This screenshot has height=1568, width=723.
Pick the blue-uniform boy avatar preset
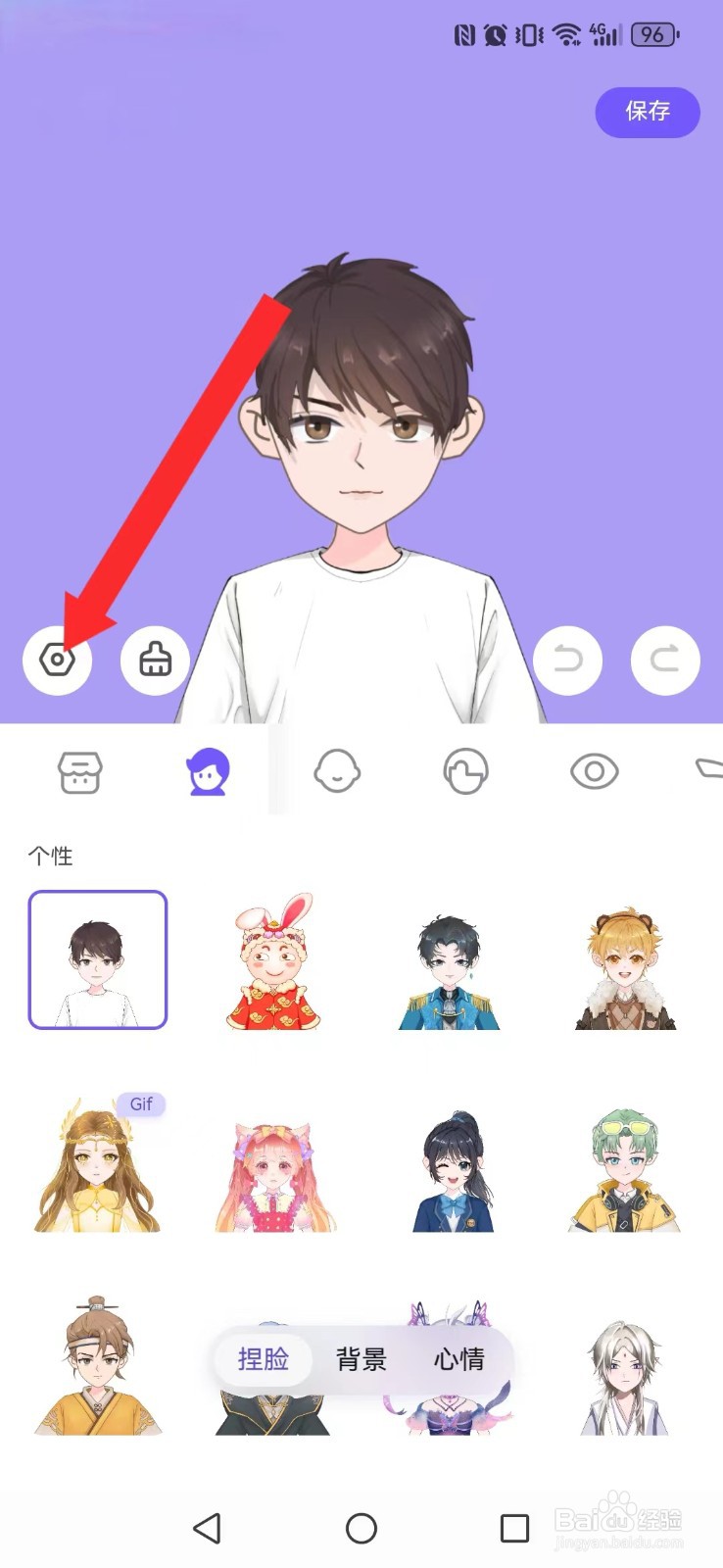pos(451,958)
